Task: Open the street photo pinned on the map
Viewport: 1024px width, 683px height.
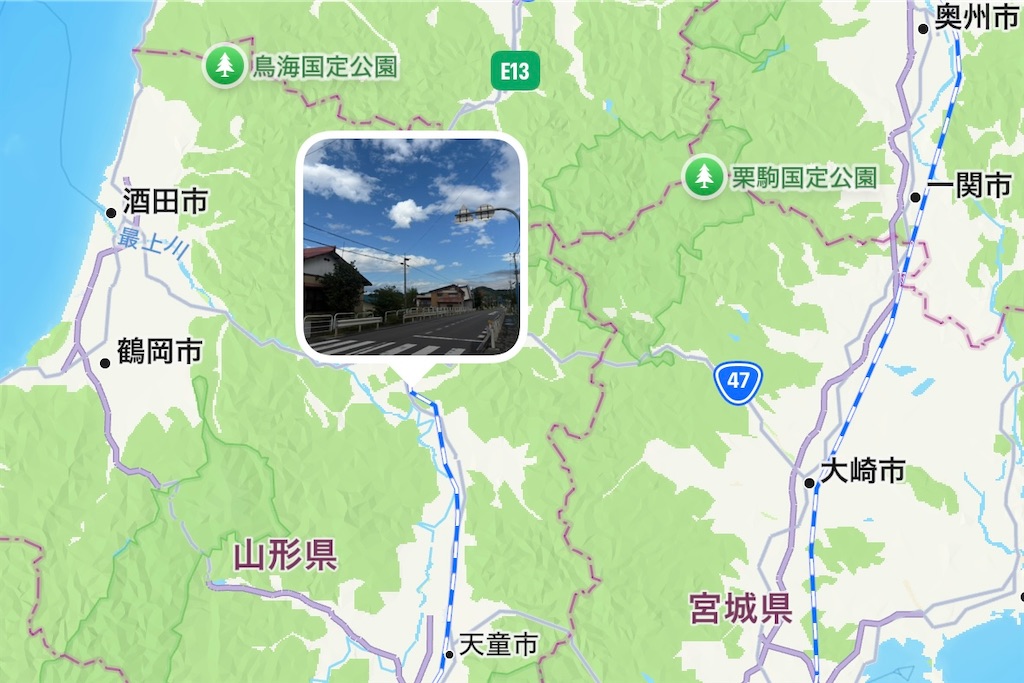Action: pyautogui.click(x=411, y=247)
